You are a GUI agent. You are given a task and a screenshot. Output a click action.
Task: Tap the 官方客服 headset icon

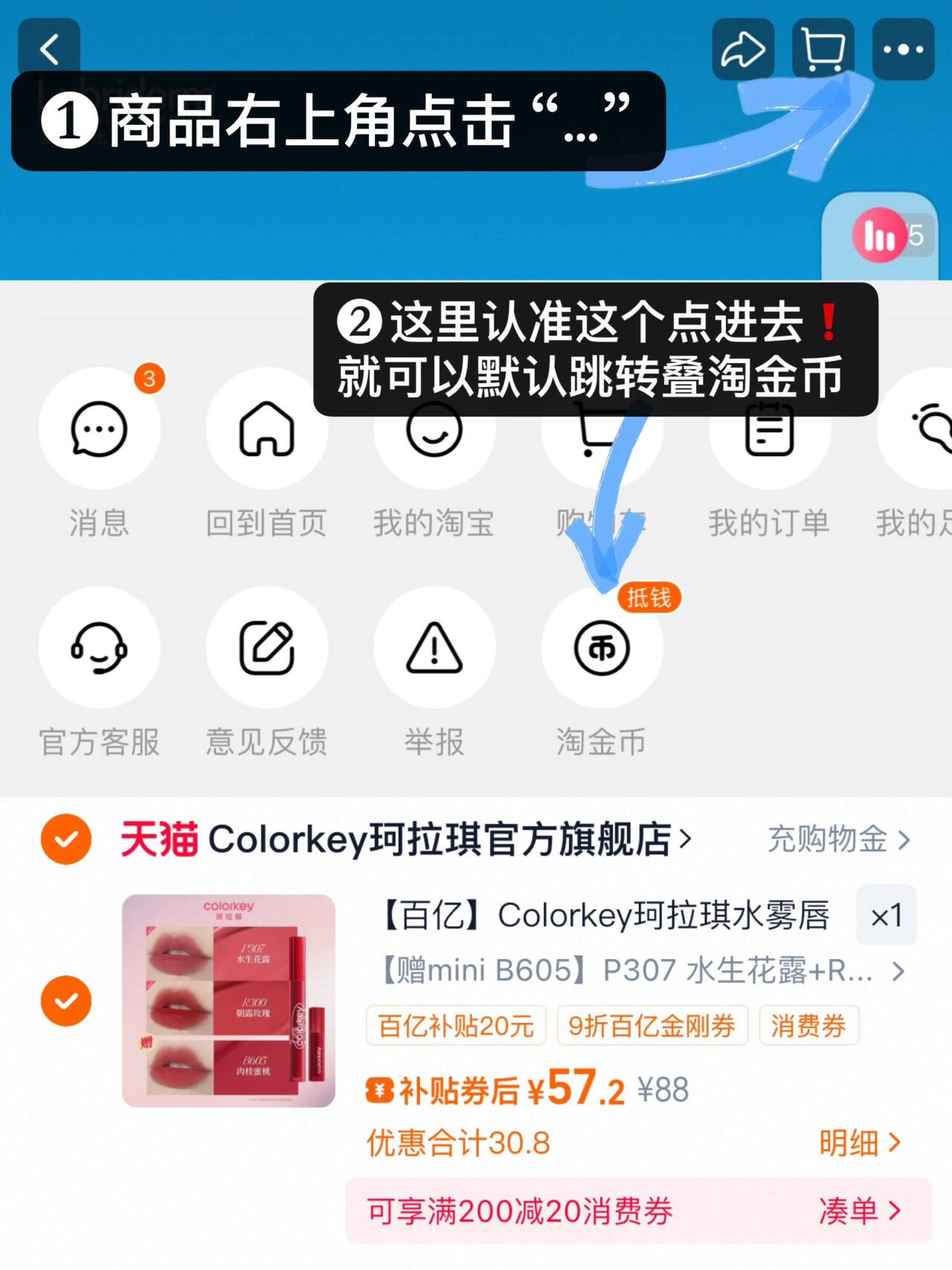click(99, 647)
